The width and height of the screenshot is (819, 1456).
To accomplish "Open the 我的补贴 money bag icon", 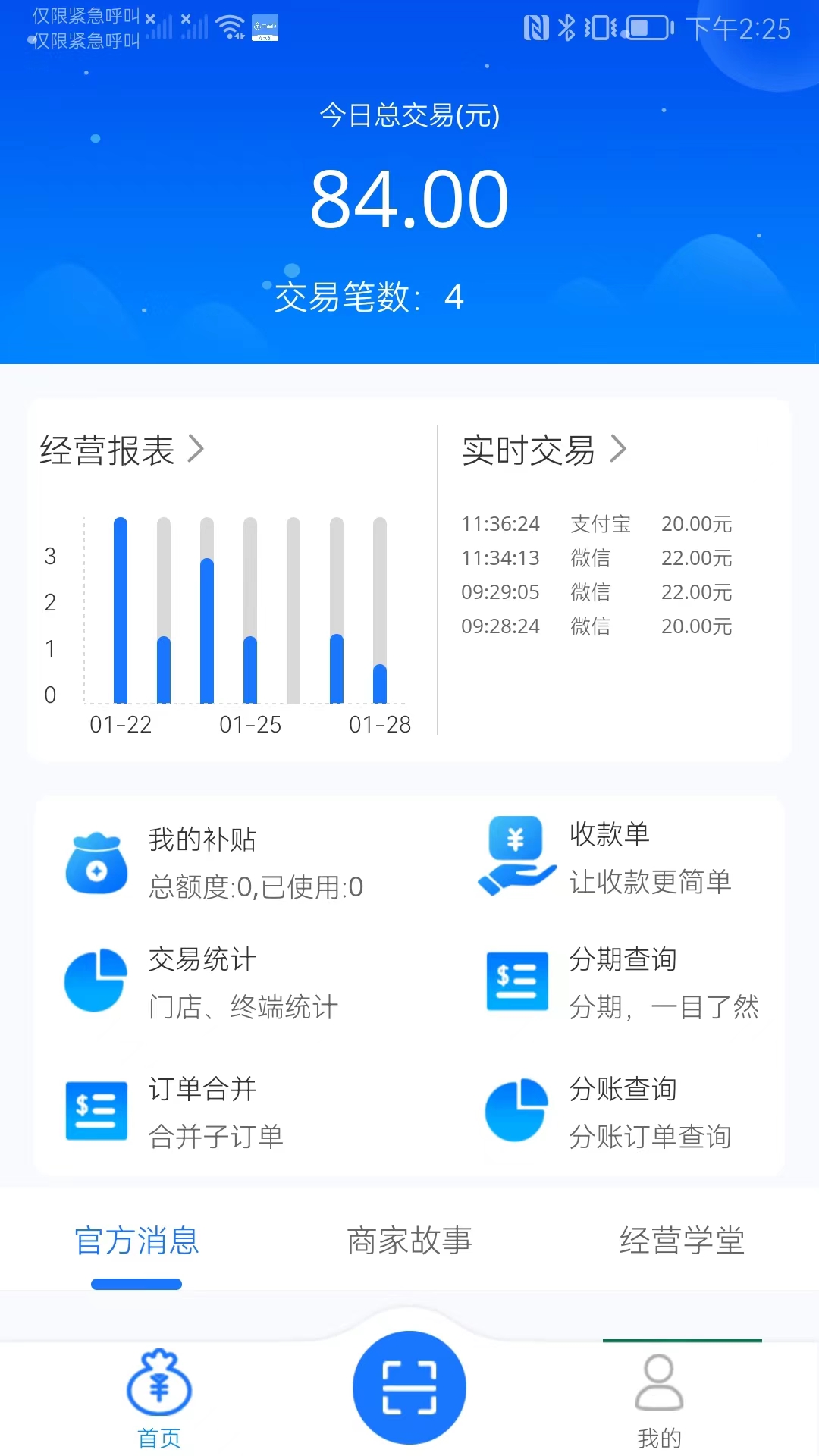I will tap(96, 863).
